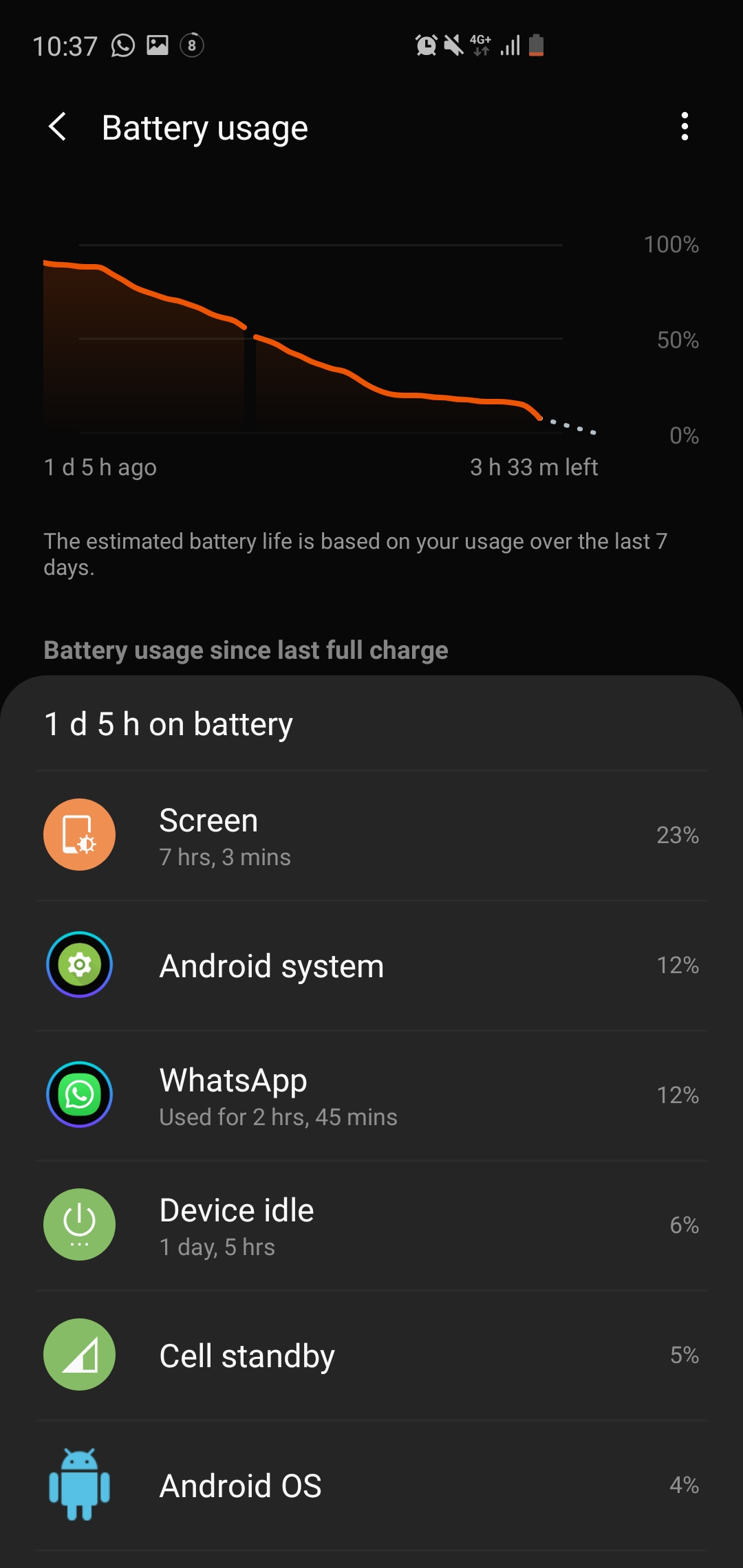View Android system battery details
743x1568 pixels.
[x=371, y=965]
